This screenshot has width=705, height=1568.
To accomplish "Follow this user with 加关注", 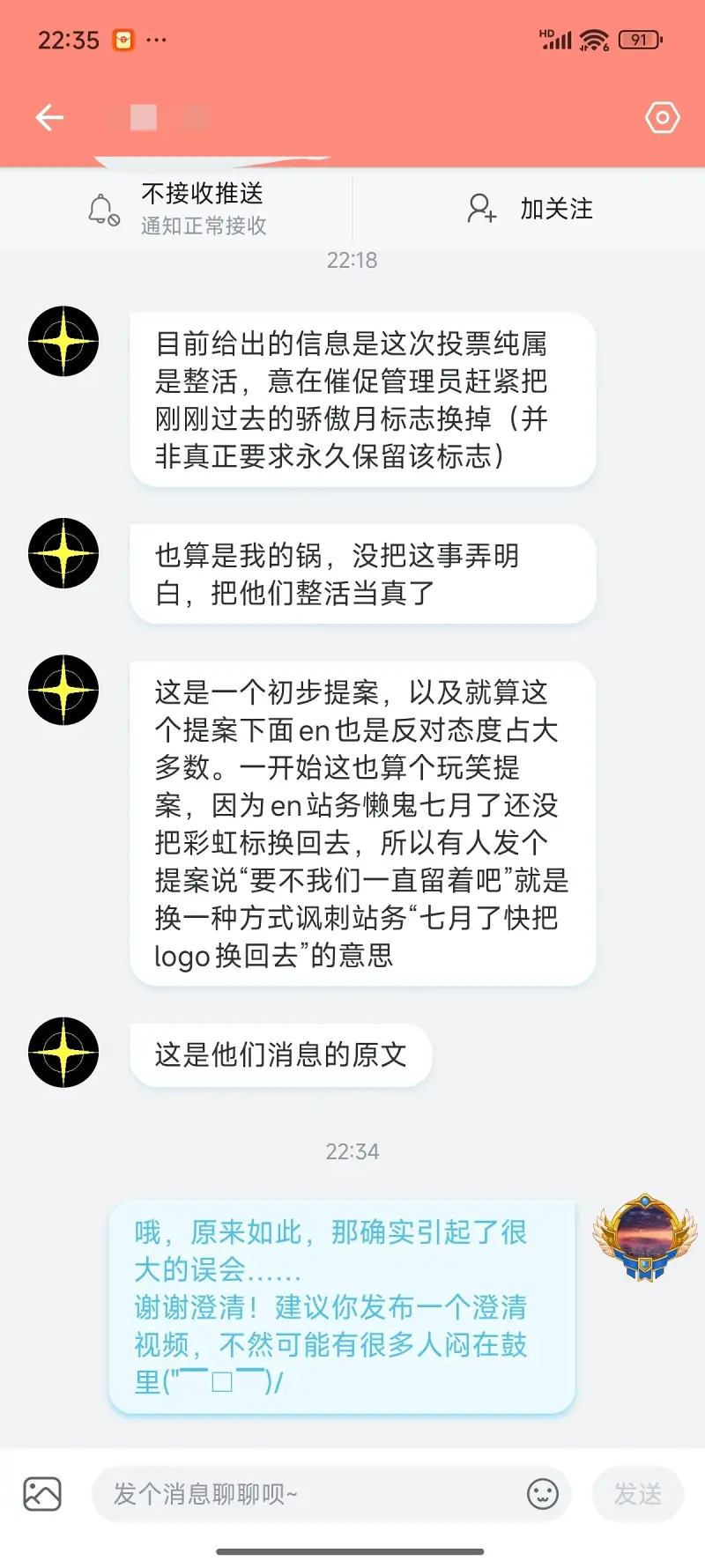I will 531,209.
